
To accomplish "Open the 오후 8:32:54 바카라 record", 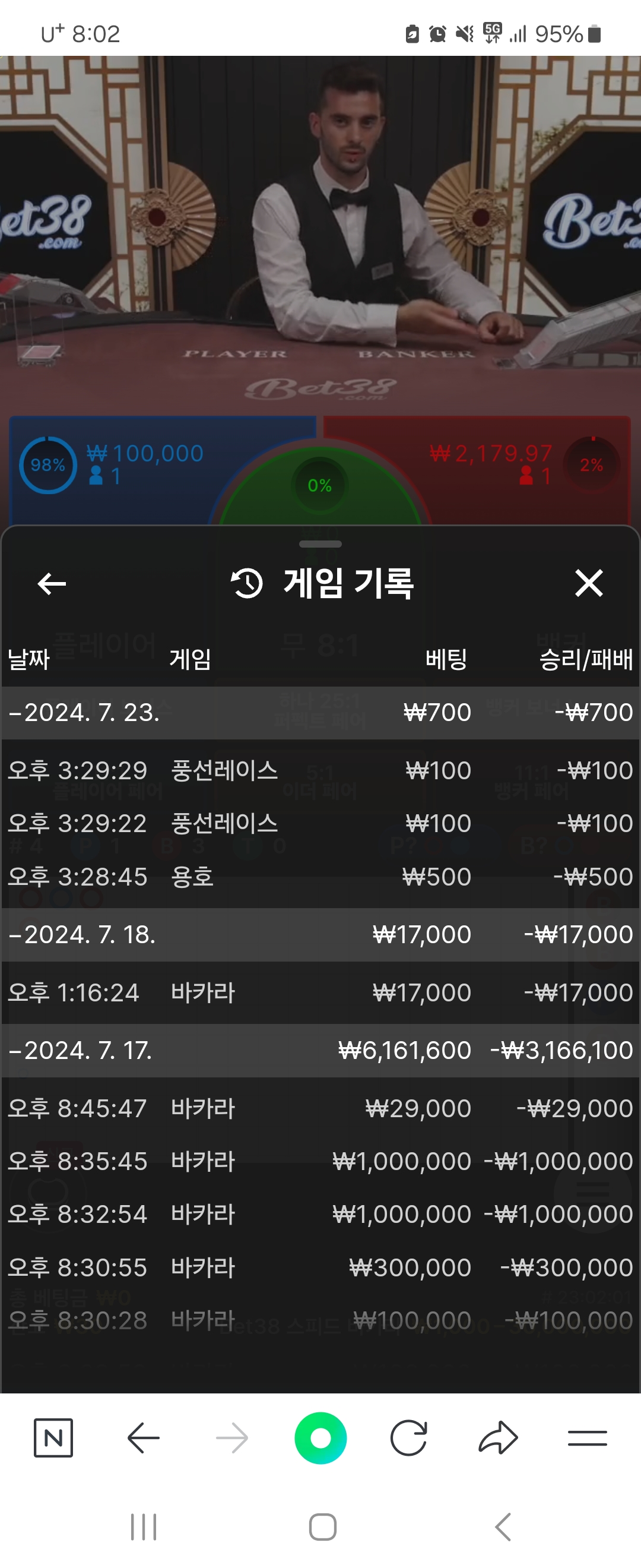I will (x=320, y=1214).
